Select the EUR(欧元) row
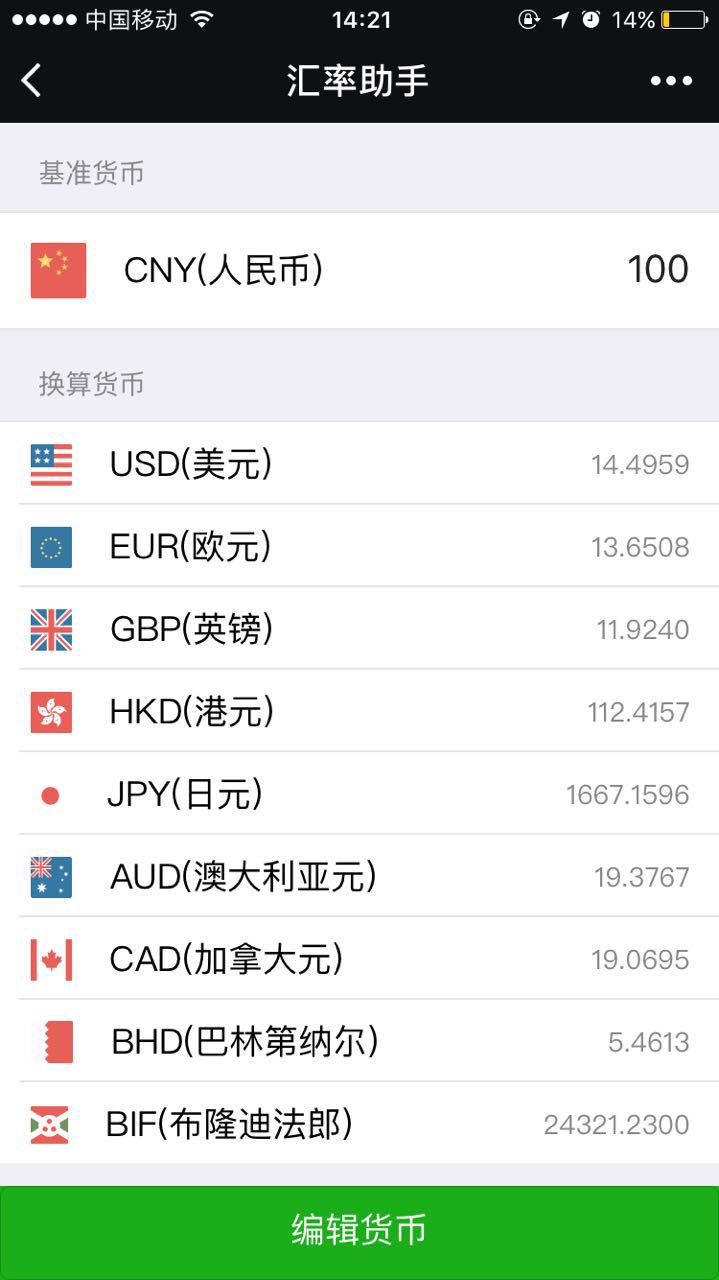 (x=359, y=546)
